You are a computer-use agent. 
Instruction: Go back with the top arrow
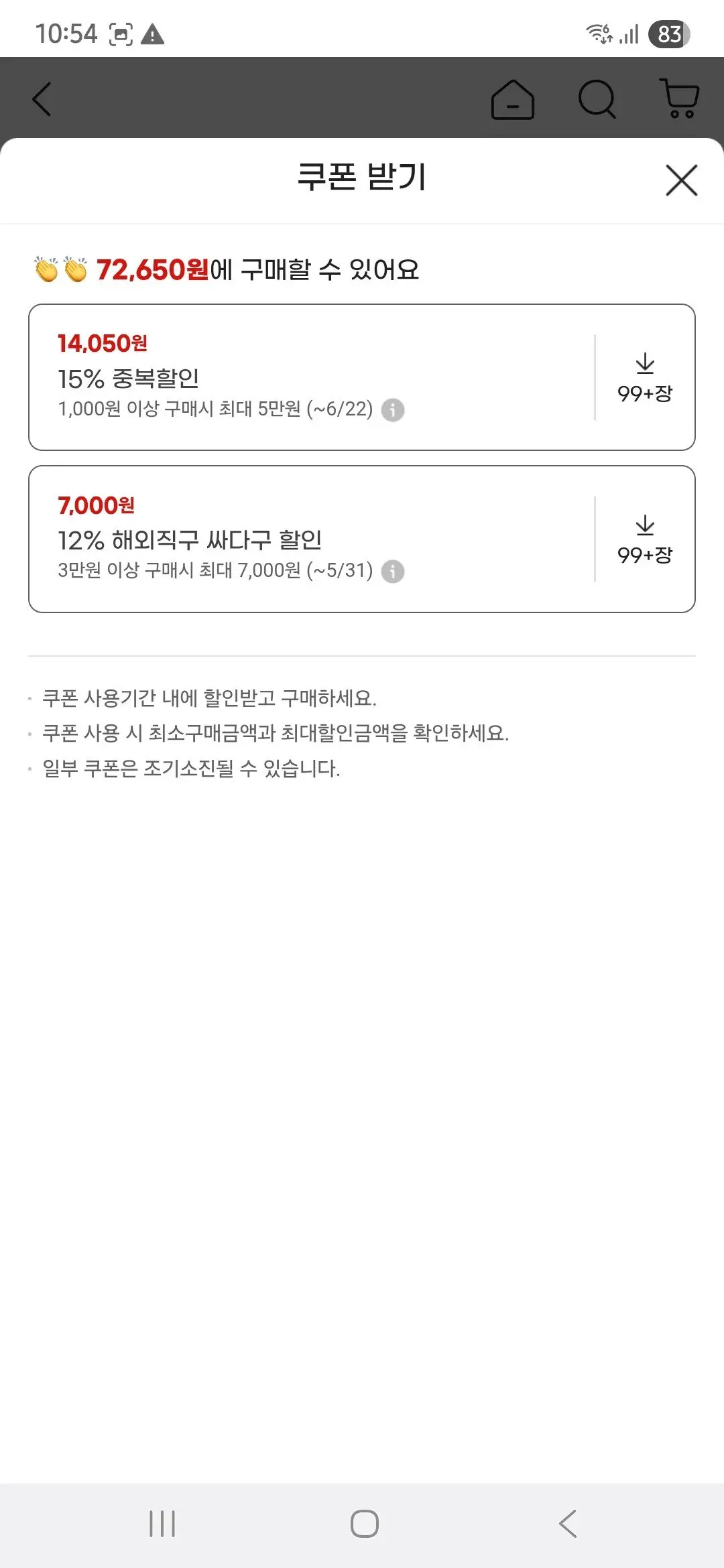point(42,99)
